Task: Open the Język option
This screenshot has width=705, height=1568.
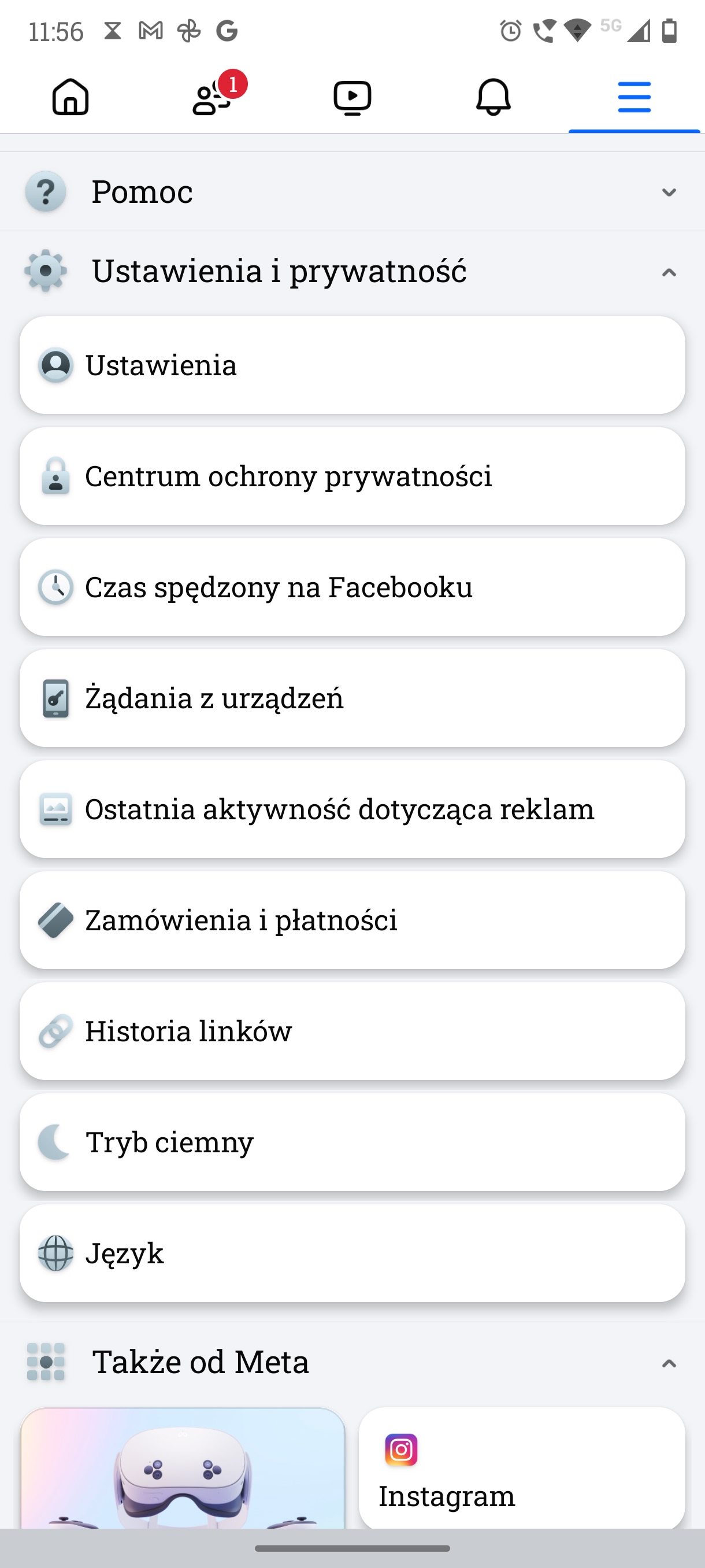Action: pyautogui.click(x=352, y=1253)
